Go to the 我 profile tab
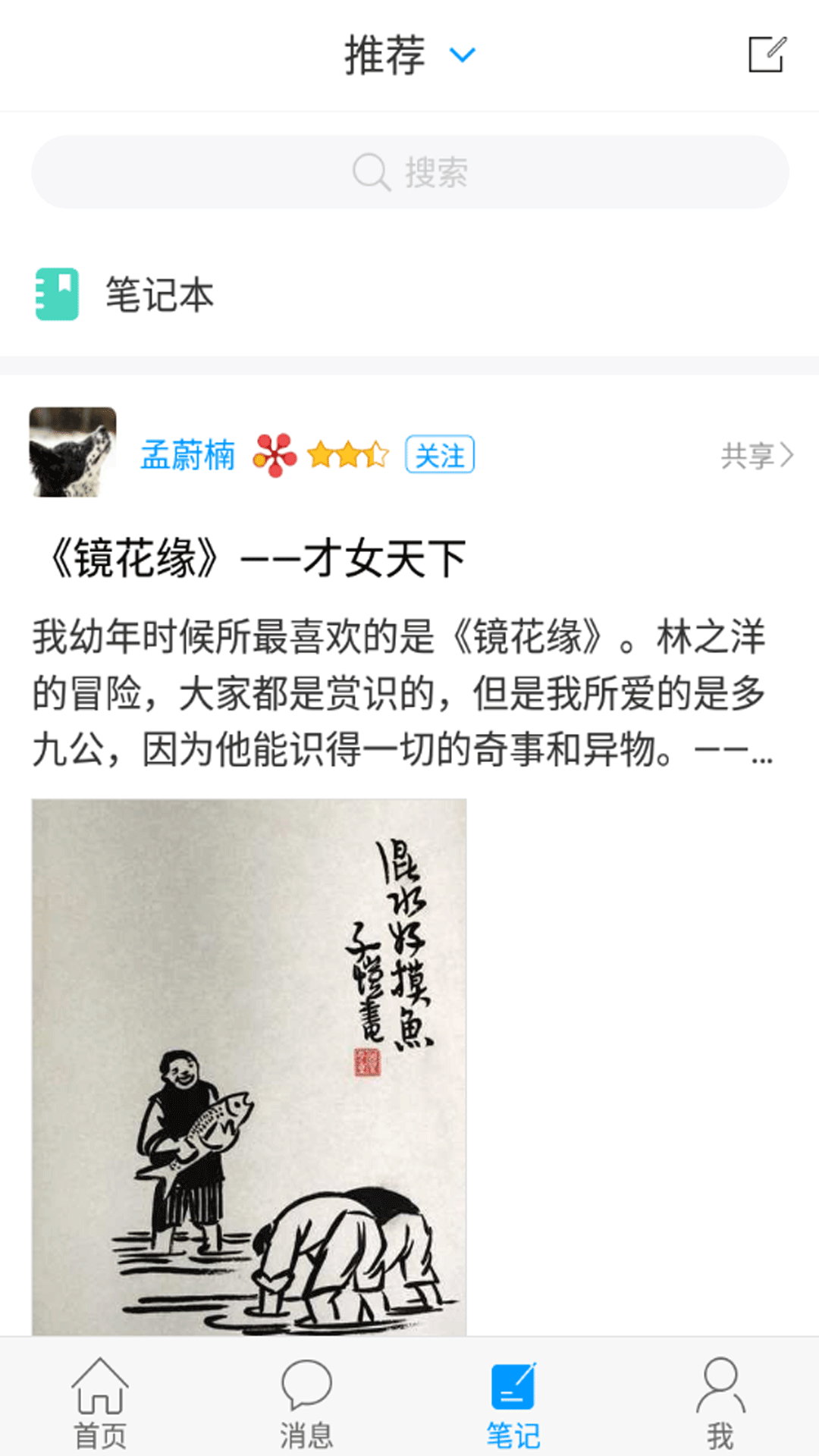 click(x=720, y=1403)
